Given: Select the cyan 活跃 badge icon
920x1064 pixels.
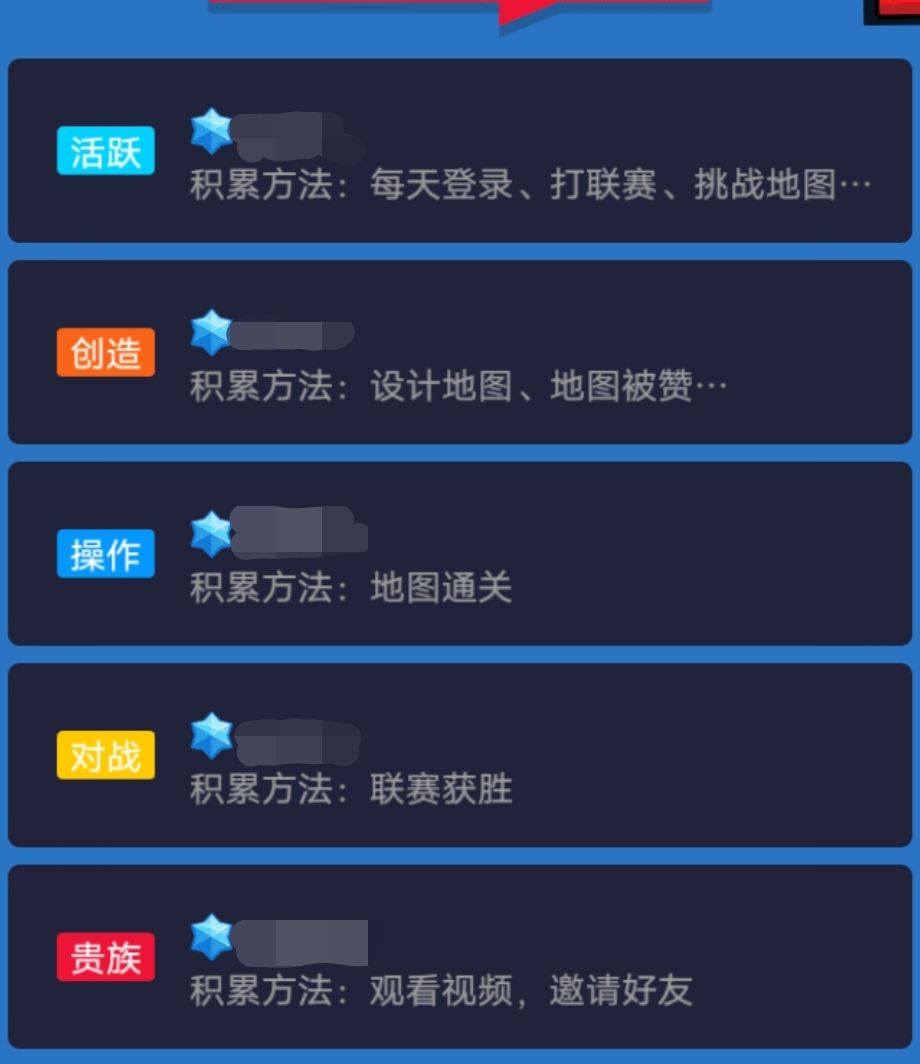Looking at the screenshot, I should pos(105,151).
